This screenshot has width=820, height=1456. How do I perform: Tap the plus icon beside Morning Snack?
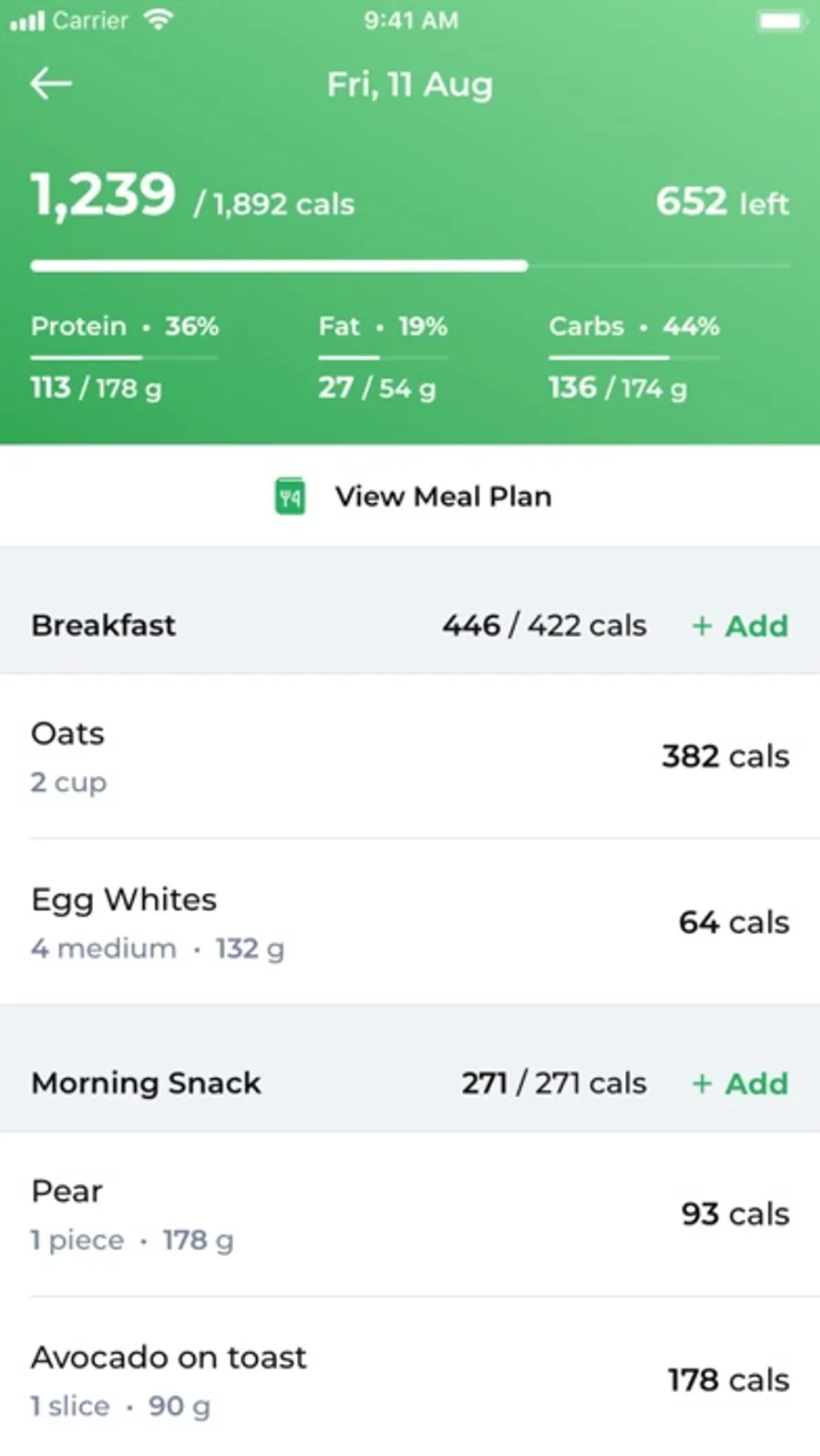click(702, 1083)
